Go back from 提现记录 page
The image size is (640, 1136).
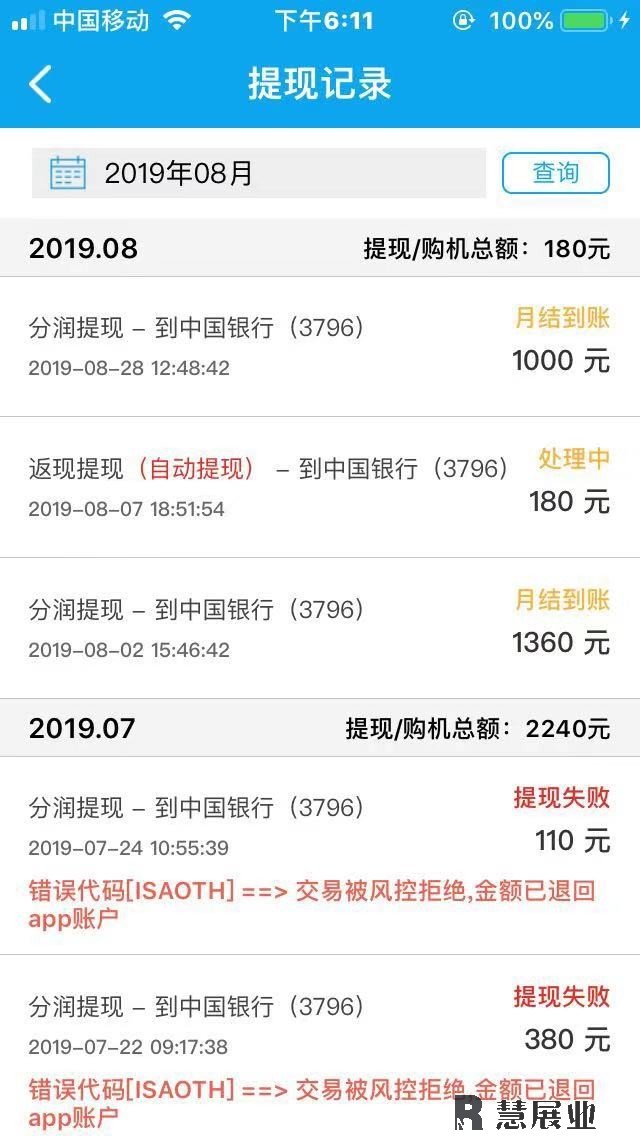tap(41, 84)
